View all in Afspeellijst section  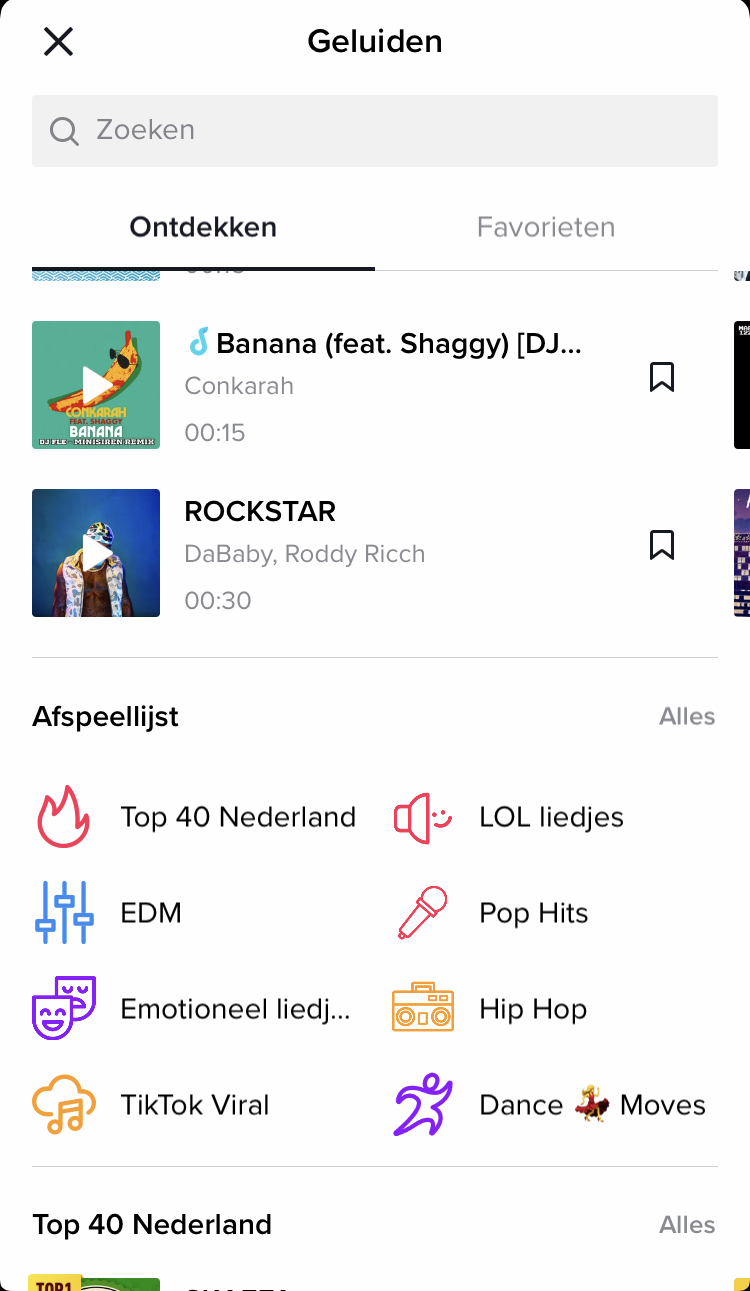click(687, 717)
